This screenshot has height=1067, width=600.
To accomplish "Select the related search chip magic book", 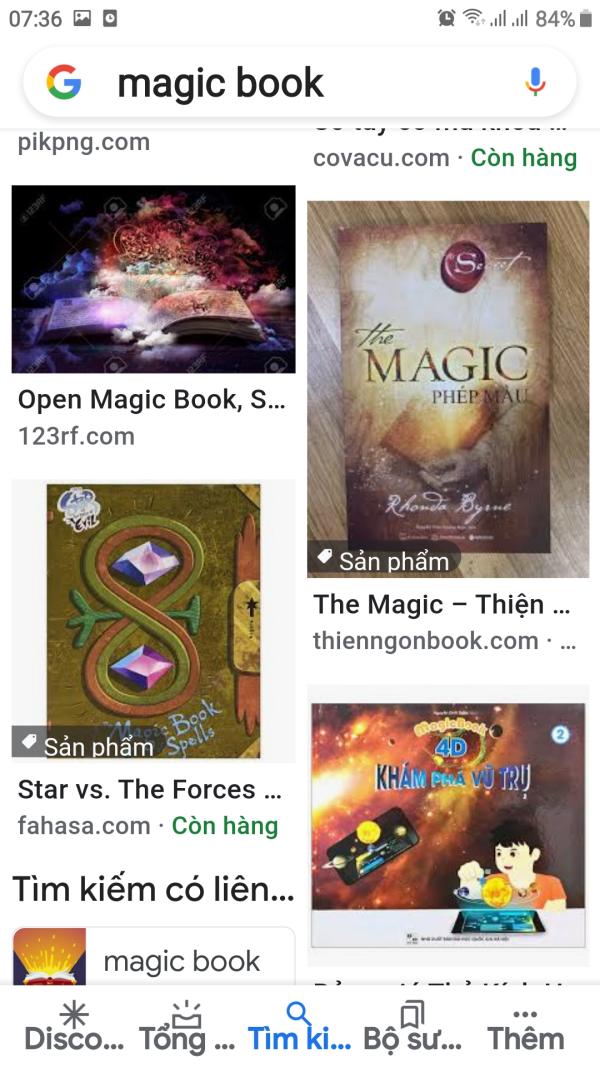I will (154, 956).
